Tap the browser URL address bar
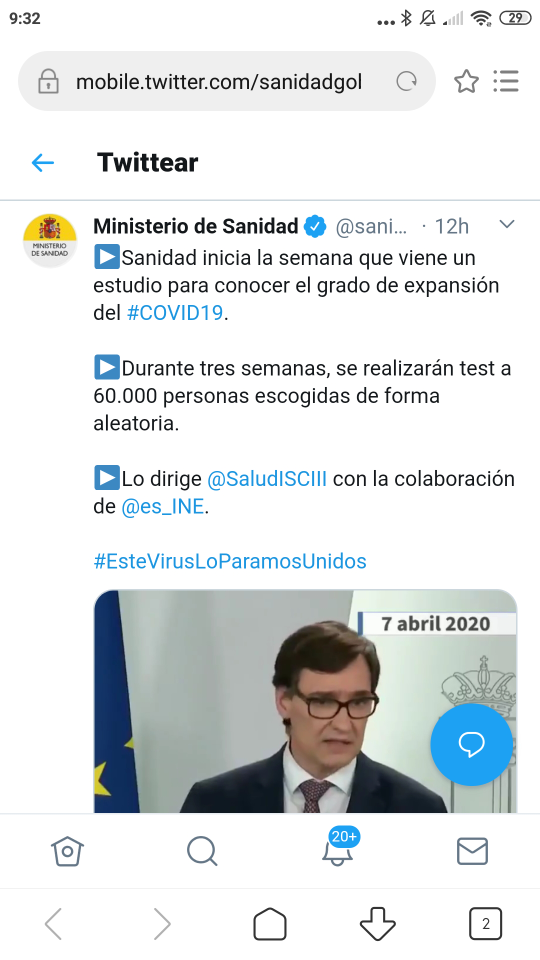The height and width of the screenshot is (960, 540). (227, 81)
